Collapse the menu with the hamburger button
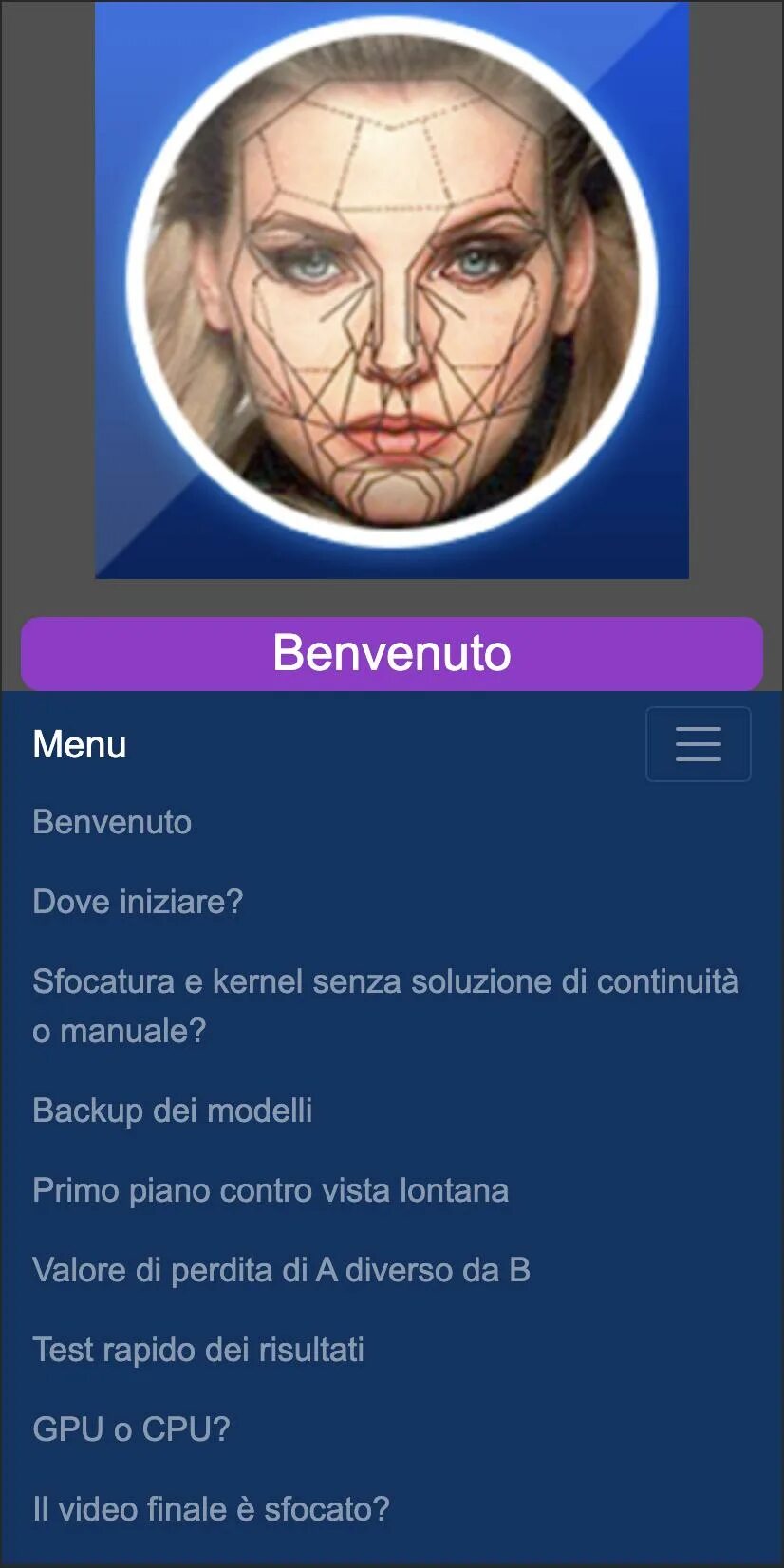Image resolution: width=784 pixels, height=1568 pixels. click(x=698, y=744)
